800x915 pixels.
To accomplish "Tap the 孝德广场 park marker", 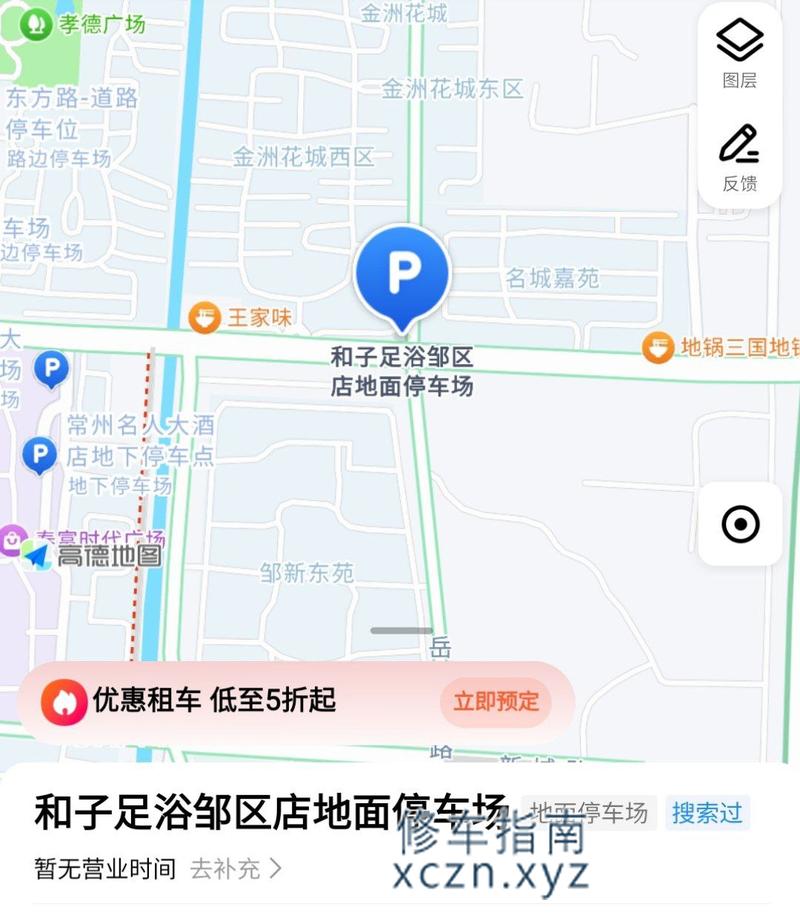I will (37, 22).
